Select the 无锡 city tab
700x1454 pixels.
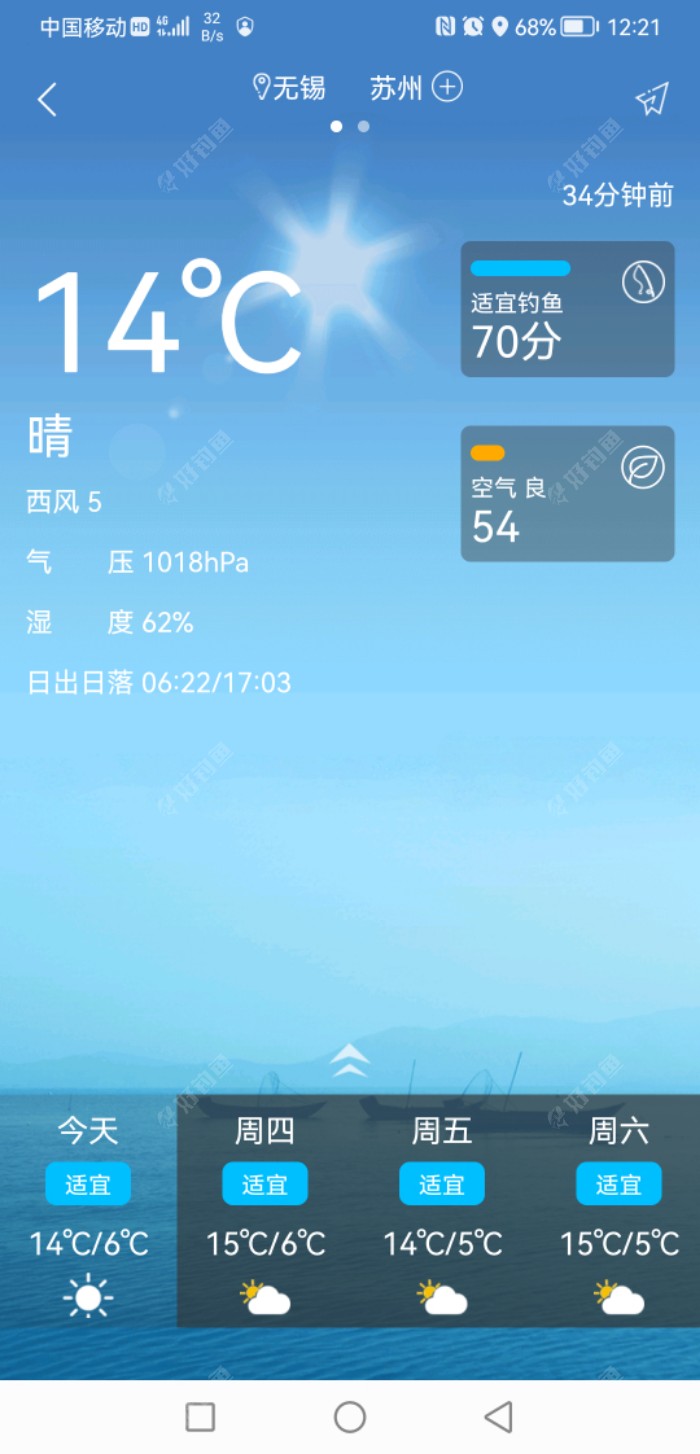pyautogui.click(x=290, y=88)
